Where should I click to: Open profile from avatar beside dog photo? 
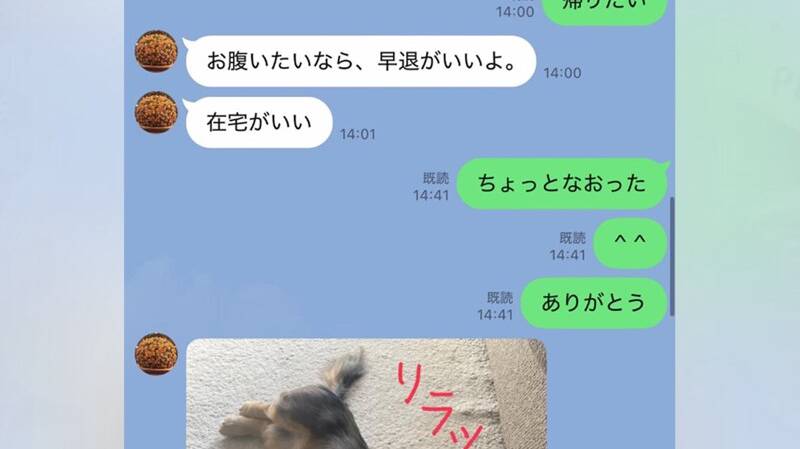pyautogui.click(x=157, y=354)
